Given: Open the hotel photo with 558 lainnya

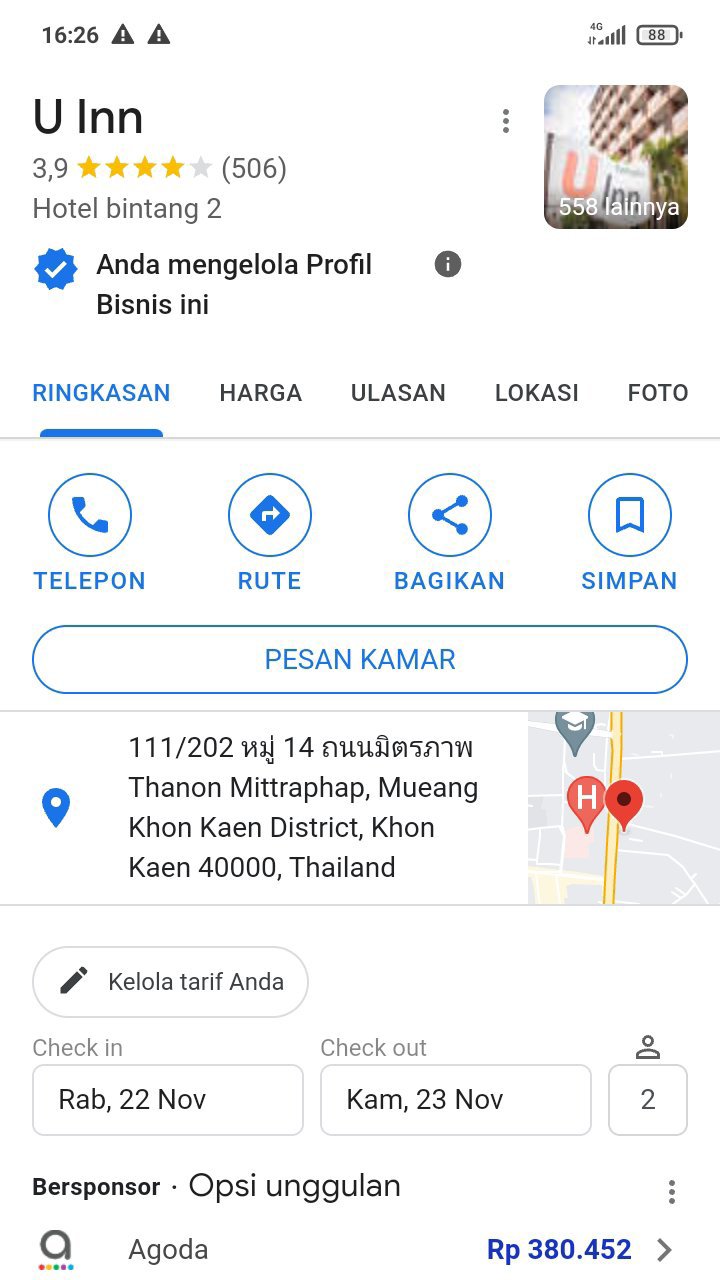Looking at the screenshot, I should [x=615, y=157].
